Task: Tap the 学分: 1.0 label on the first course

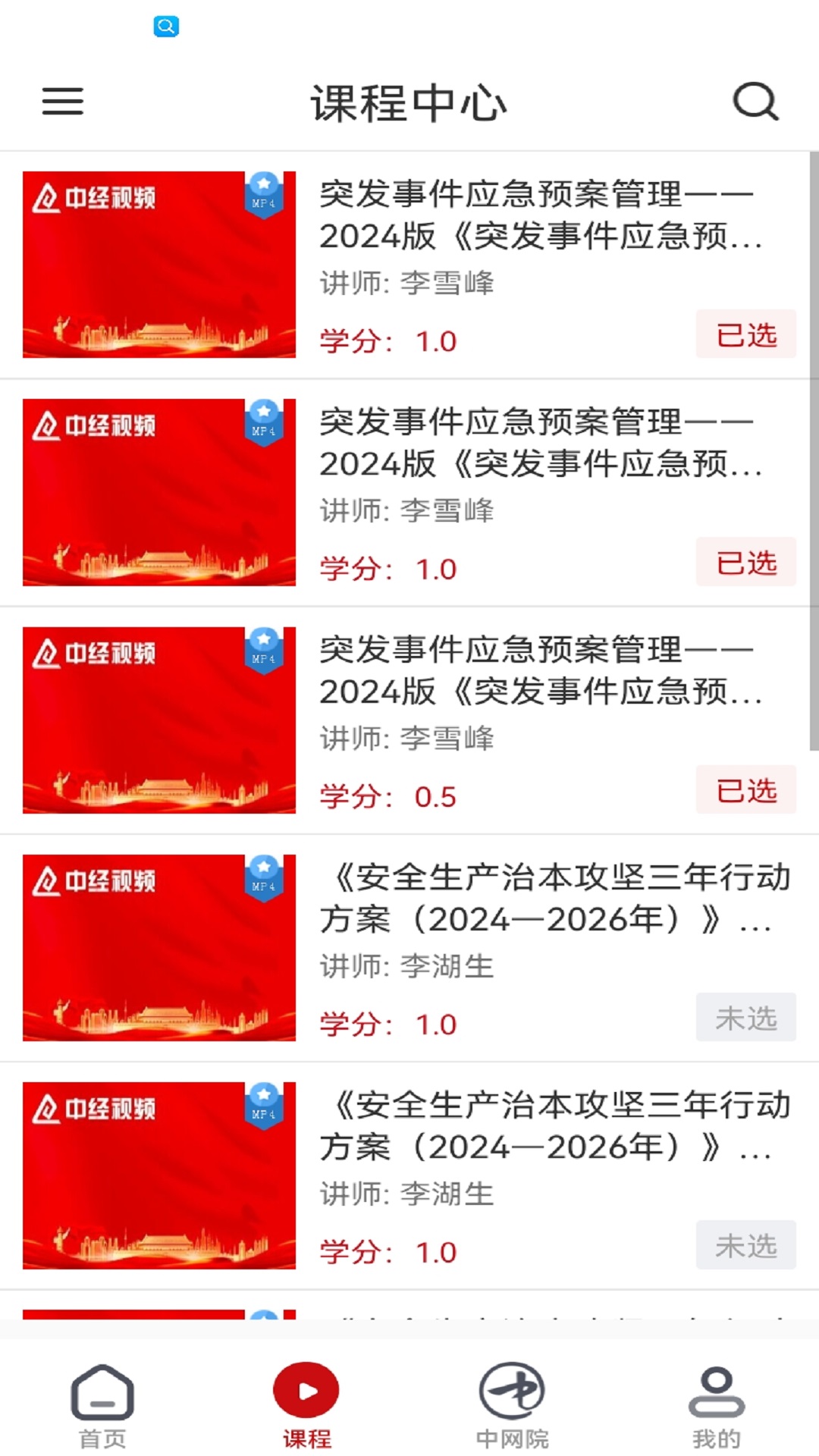Action: coord(387,340)
